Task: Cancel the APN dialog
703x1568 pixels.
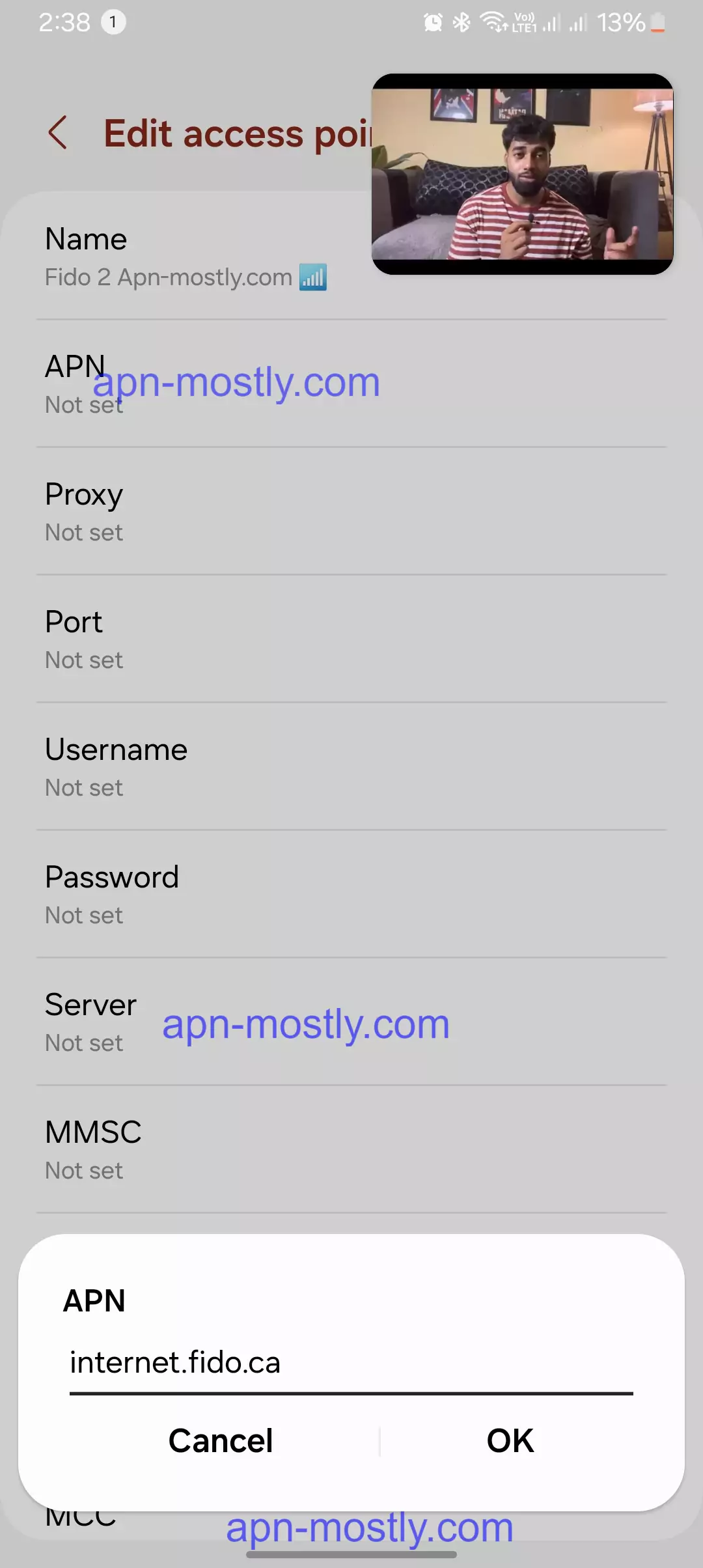Action: point(221,1441)
